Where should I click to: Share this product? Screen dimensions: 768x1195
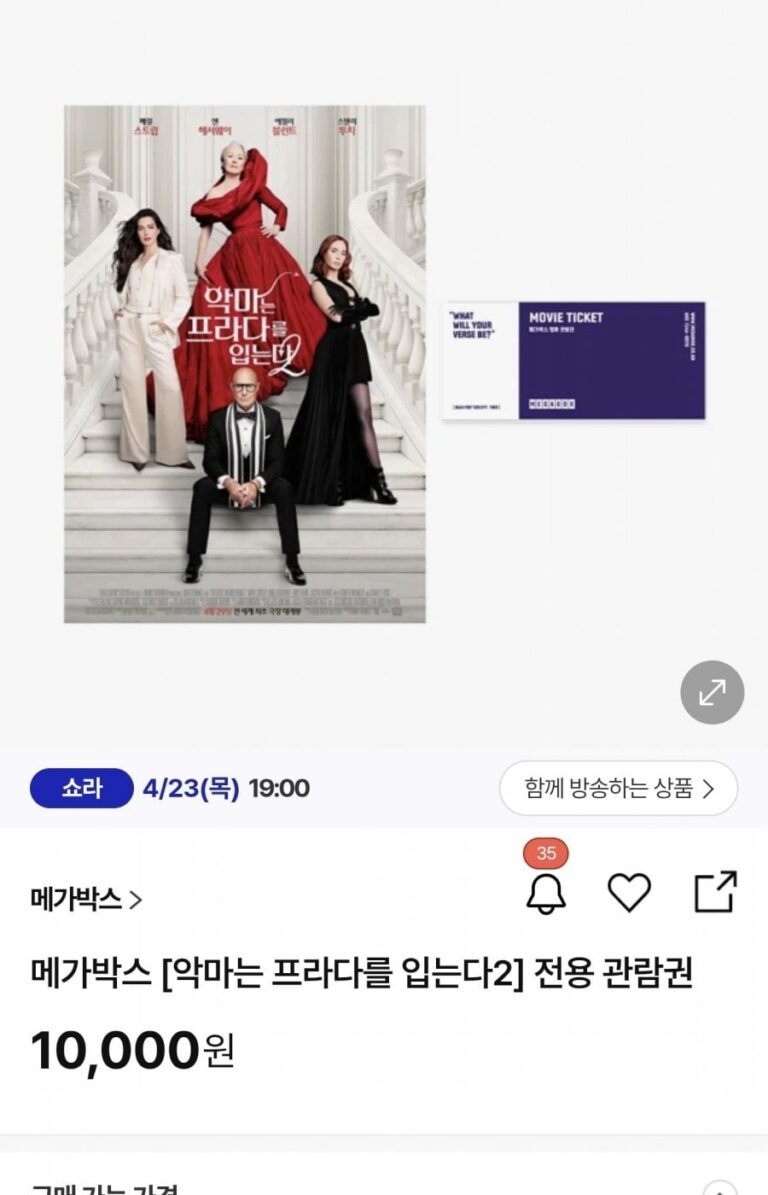click(715, 892)
